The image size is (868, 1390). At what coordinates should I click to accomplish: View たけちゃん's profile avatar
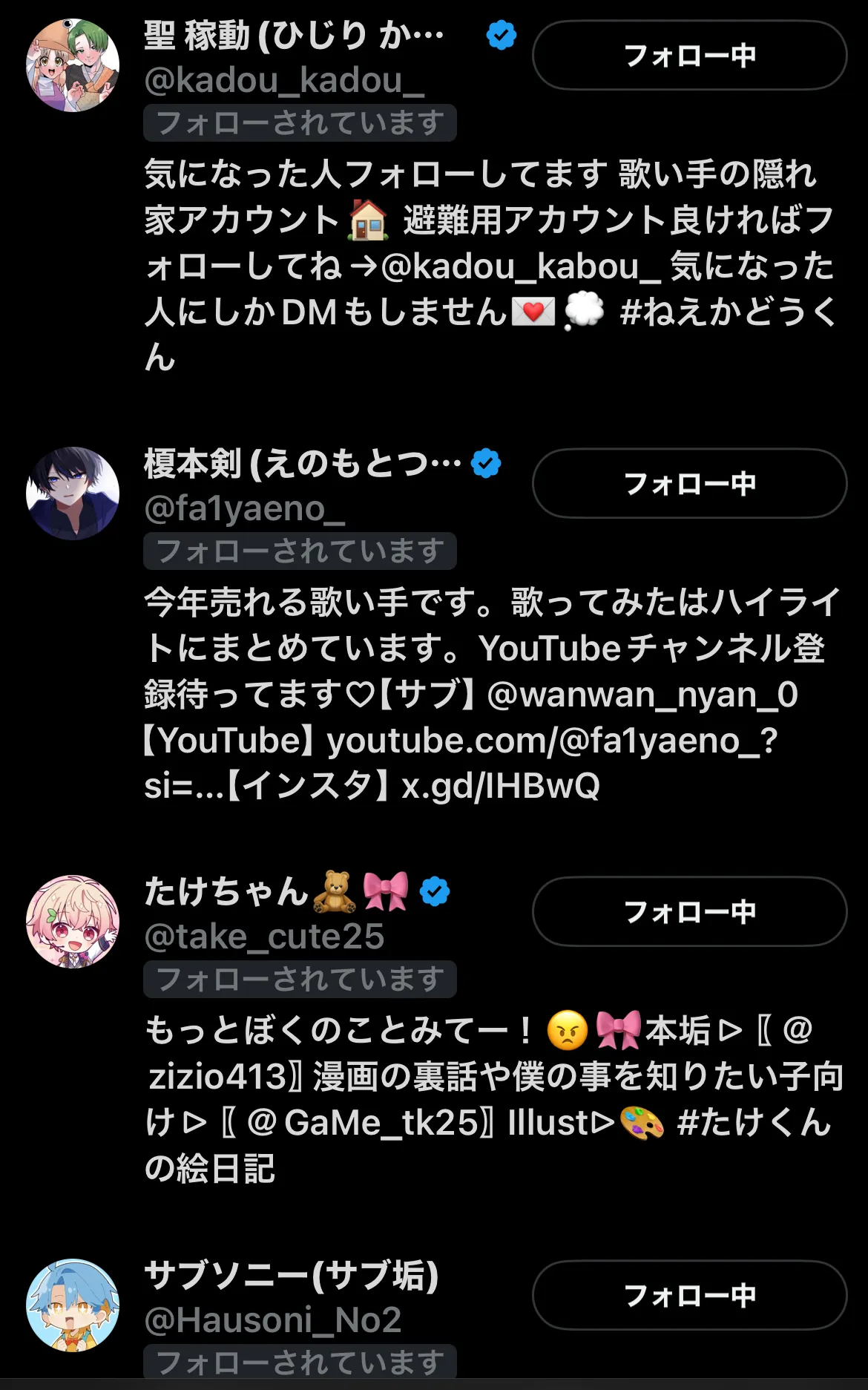[73, 922]
